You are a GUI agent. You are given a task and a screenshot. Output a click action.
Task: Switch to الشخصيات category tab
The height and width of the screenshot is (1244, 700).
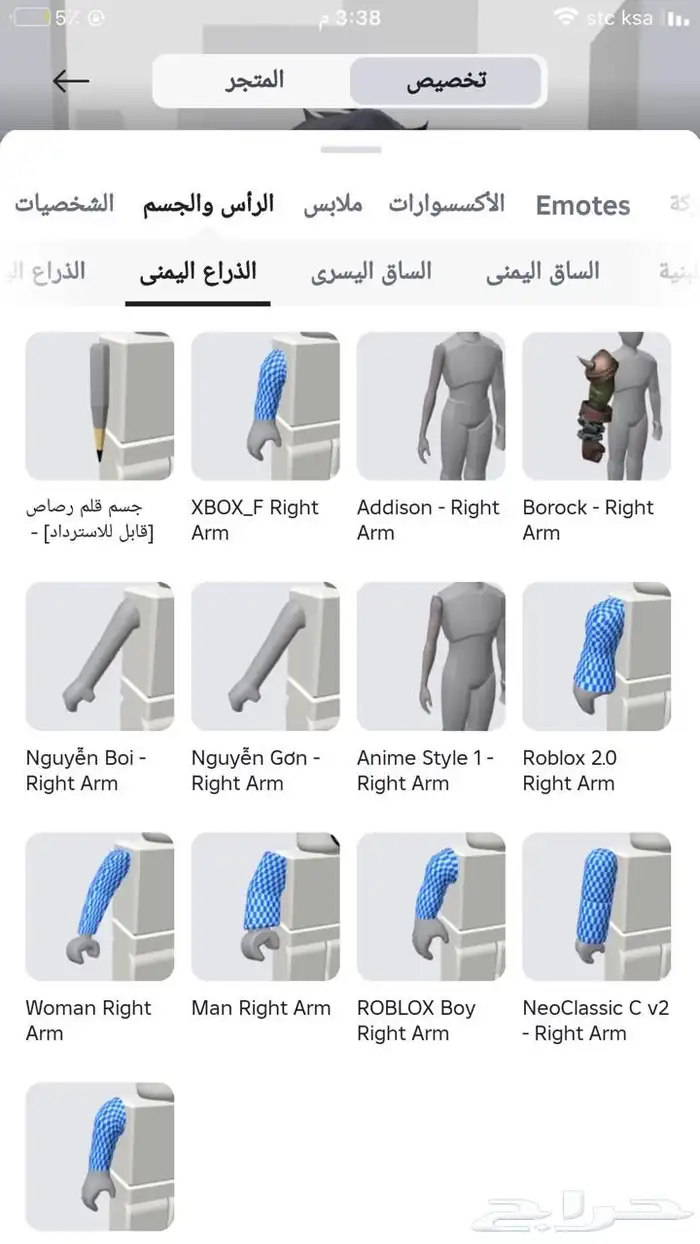tap(64, 205)
